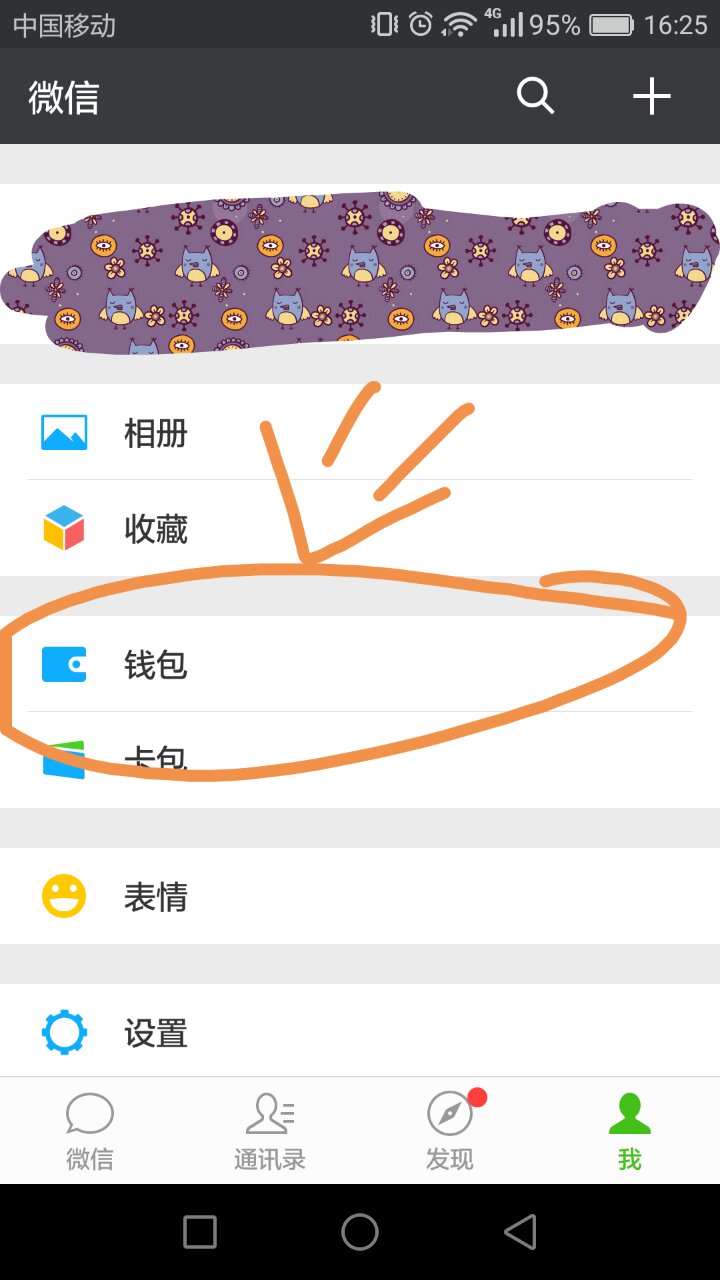
Task: Open the 表情 sticker smiley icon
Action: coord(63,897)
